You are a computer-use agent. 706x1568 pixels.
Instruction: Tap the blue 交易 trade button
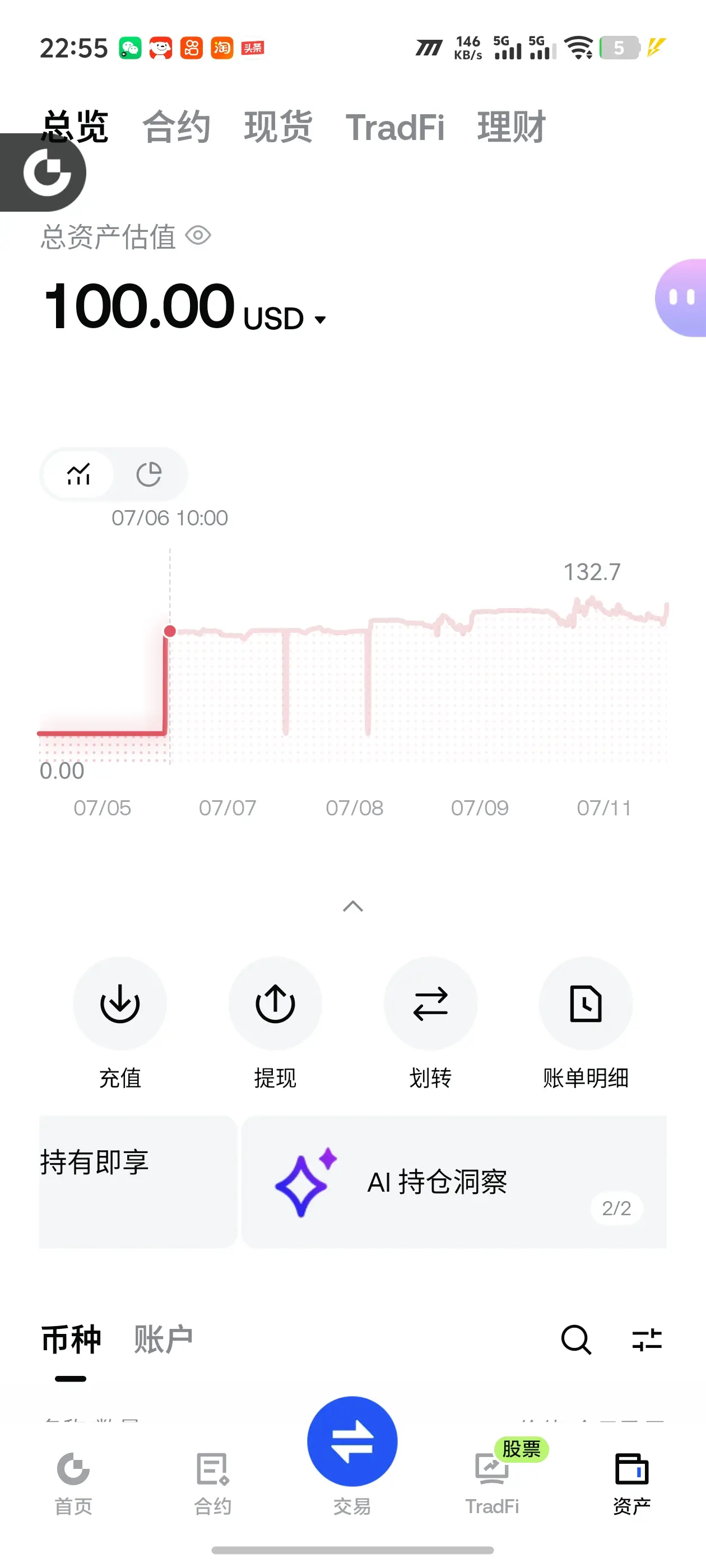[352, 1442]
